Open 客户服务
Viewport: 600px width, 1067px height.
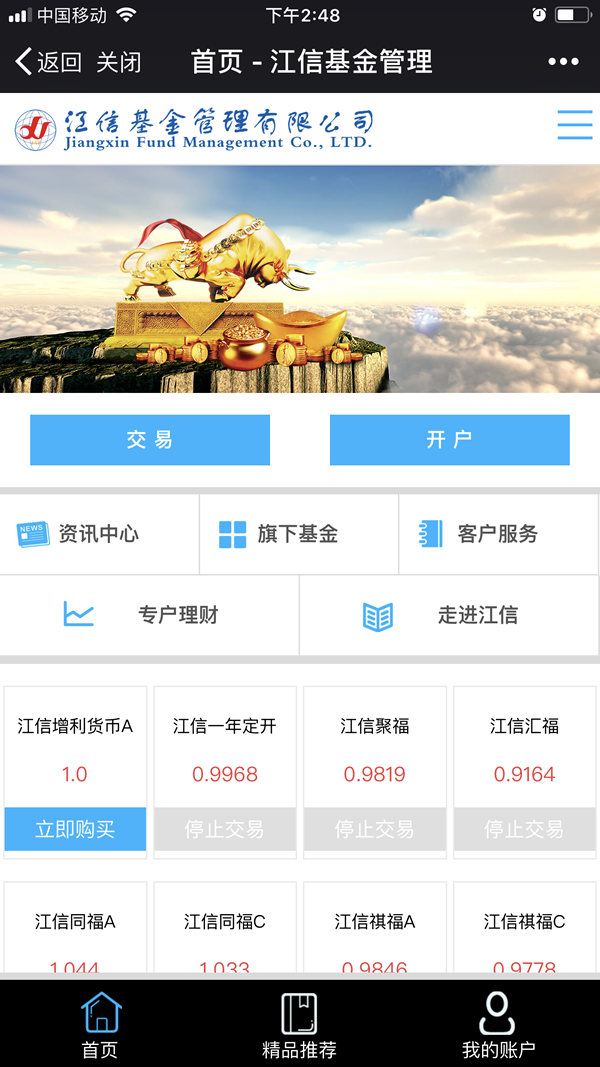pyautogui.click(x=497, y=534)
